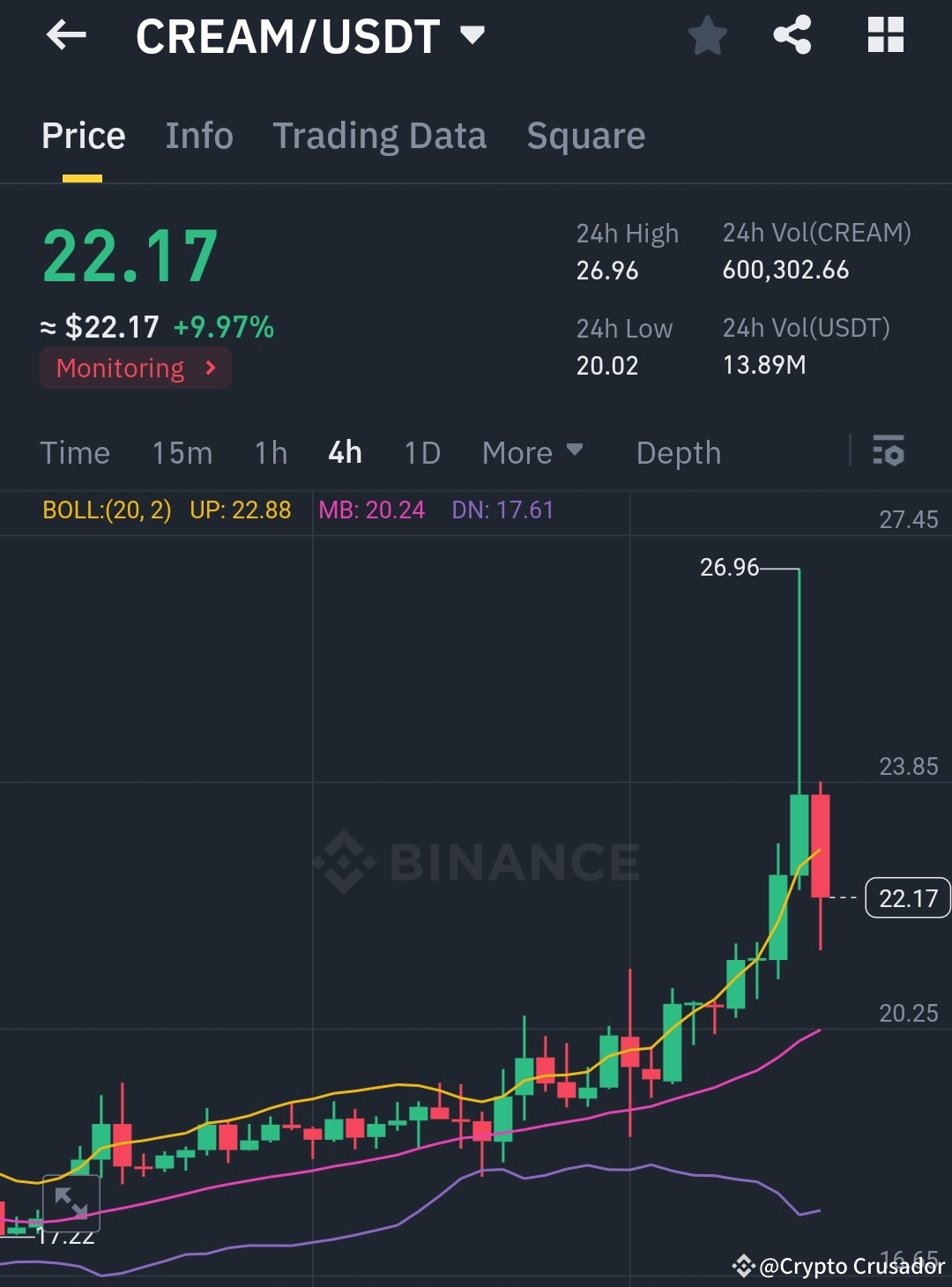This screenshot has height=1287, width=952.
Task: Select the 22.17 current price tag
Action: tap(907, 897)
